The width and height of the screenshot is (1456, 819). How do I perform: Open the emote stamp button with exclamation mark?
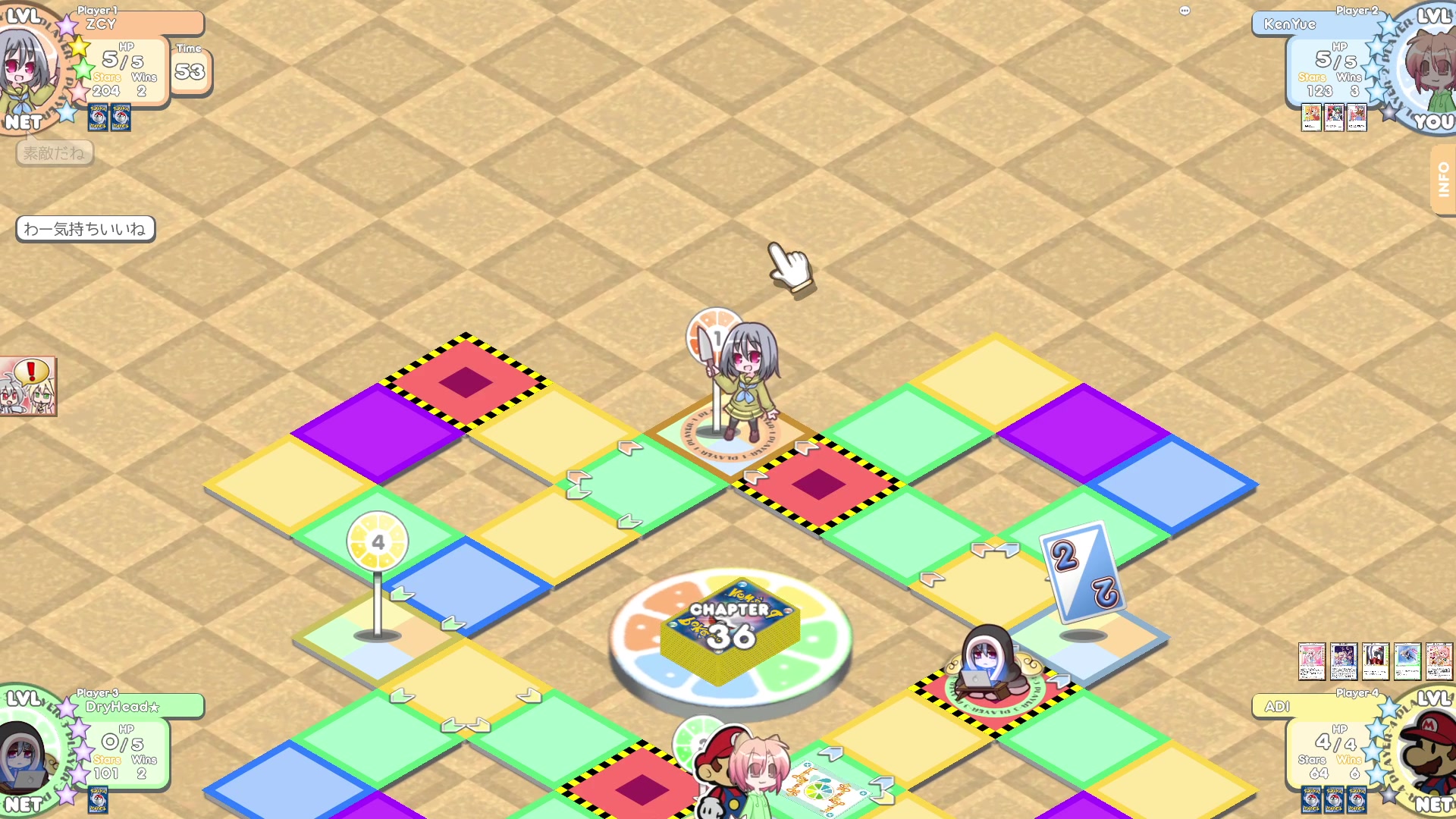(28, 387)
